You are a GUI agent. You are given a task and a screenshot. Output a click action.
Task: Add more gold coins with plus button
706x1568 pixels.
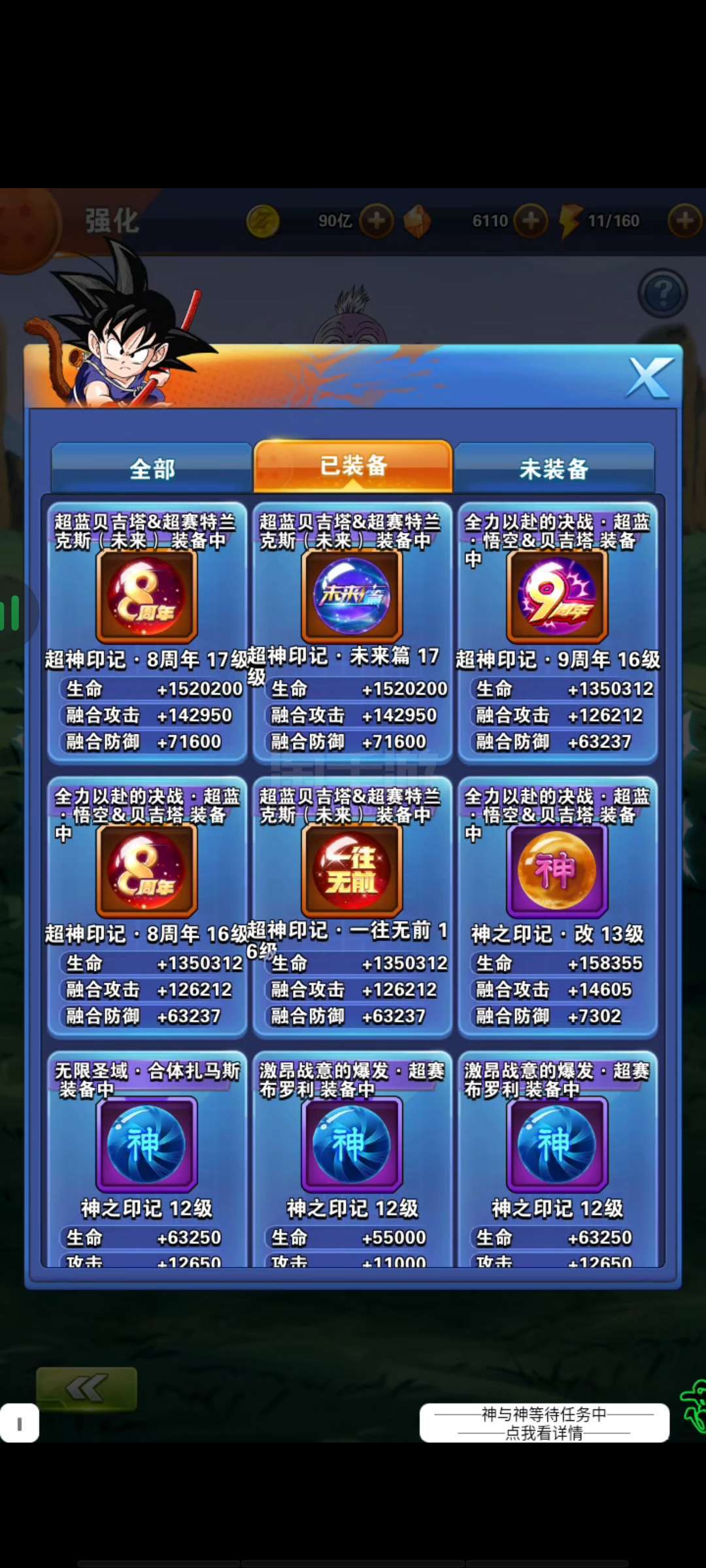pyautogui.click(x=376, y=221)
